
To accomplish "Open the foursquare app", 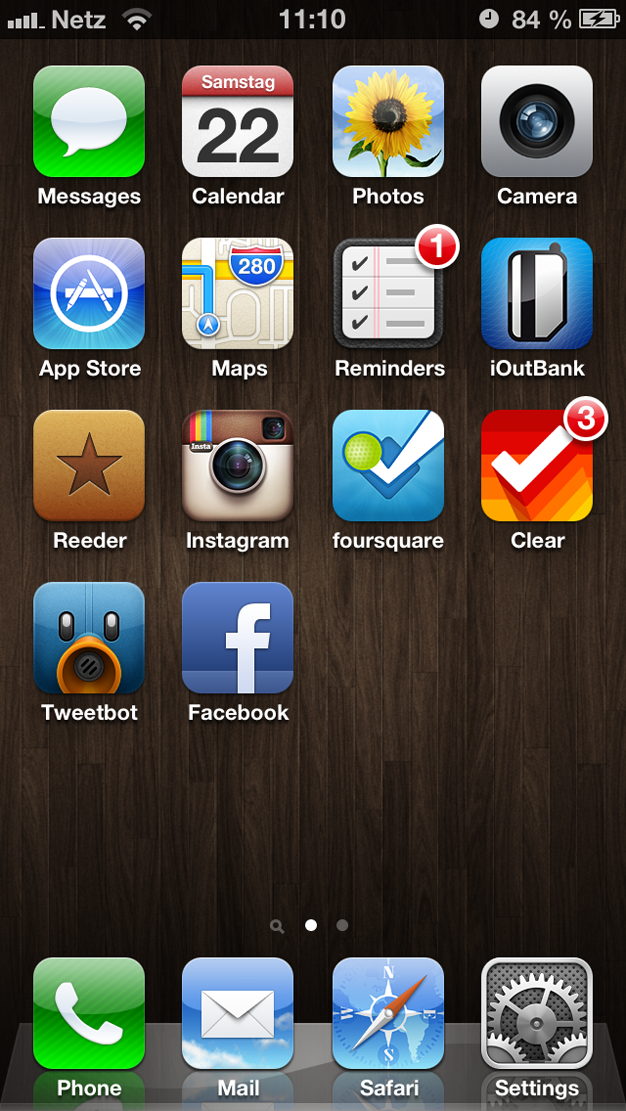I will click(x=388, y=466).
